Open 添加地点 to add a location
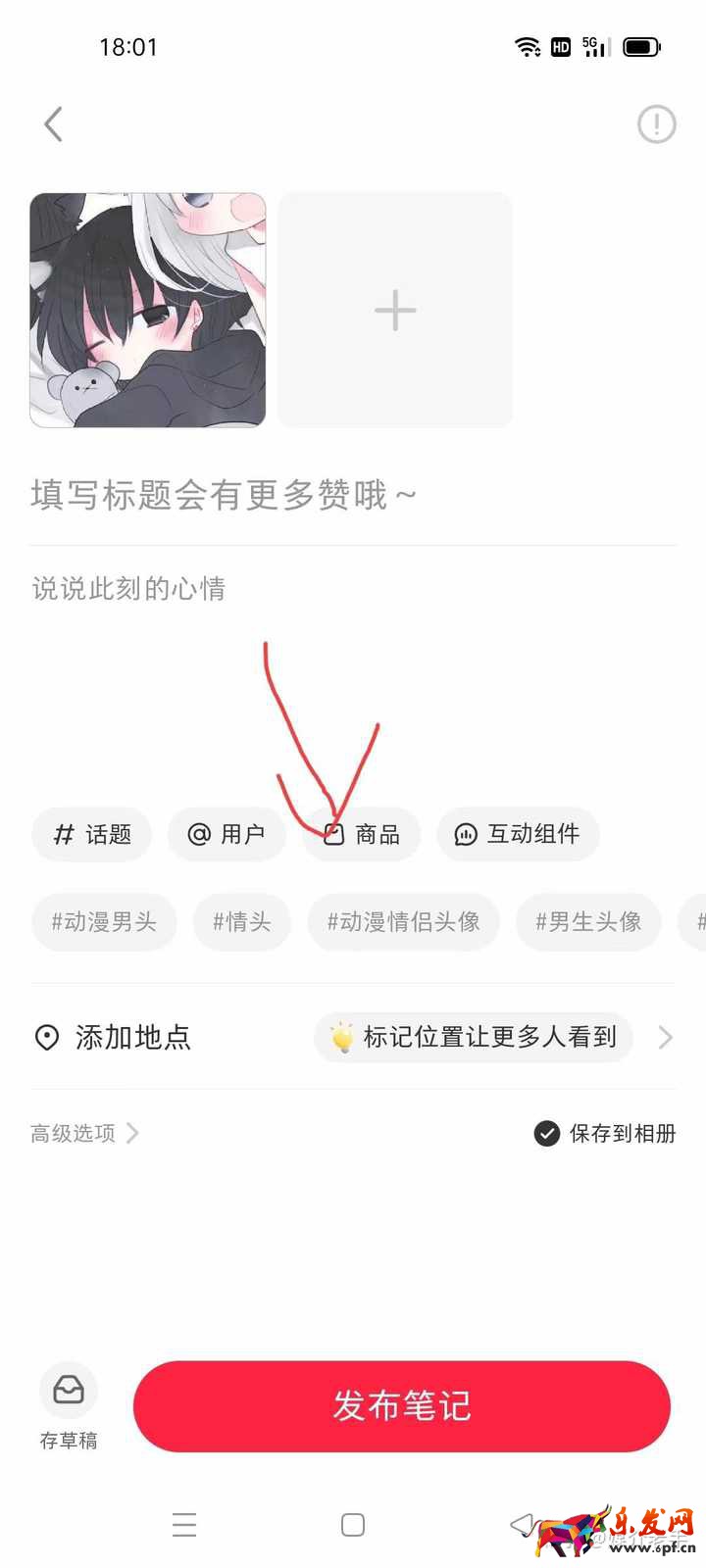This screenshot has width=706, height=1568. [132, 1038]
